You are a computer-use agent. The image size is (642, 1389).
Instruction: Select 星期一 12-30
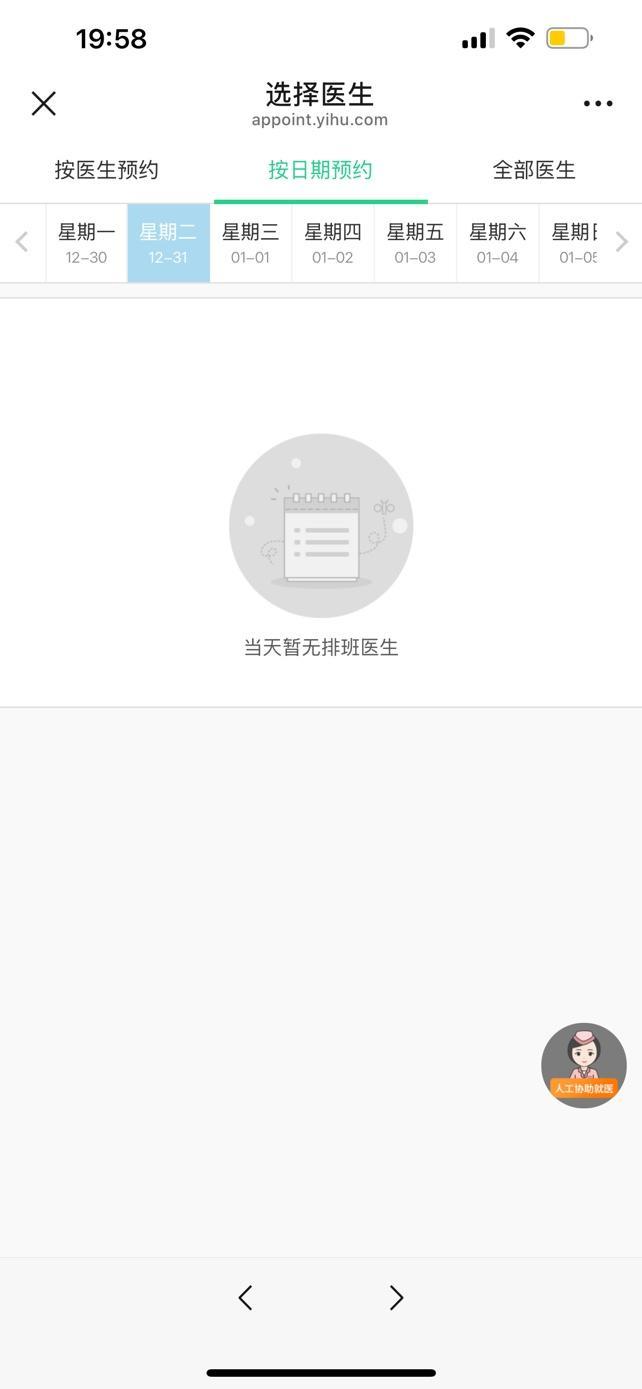[x=86, y=243]
